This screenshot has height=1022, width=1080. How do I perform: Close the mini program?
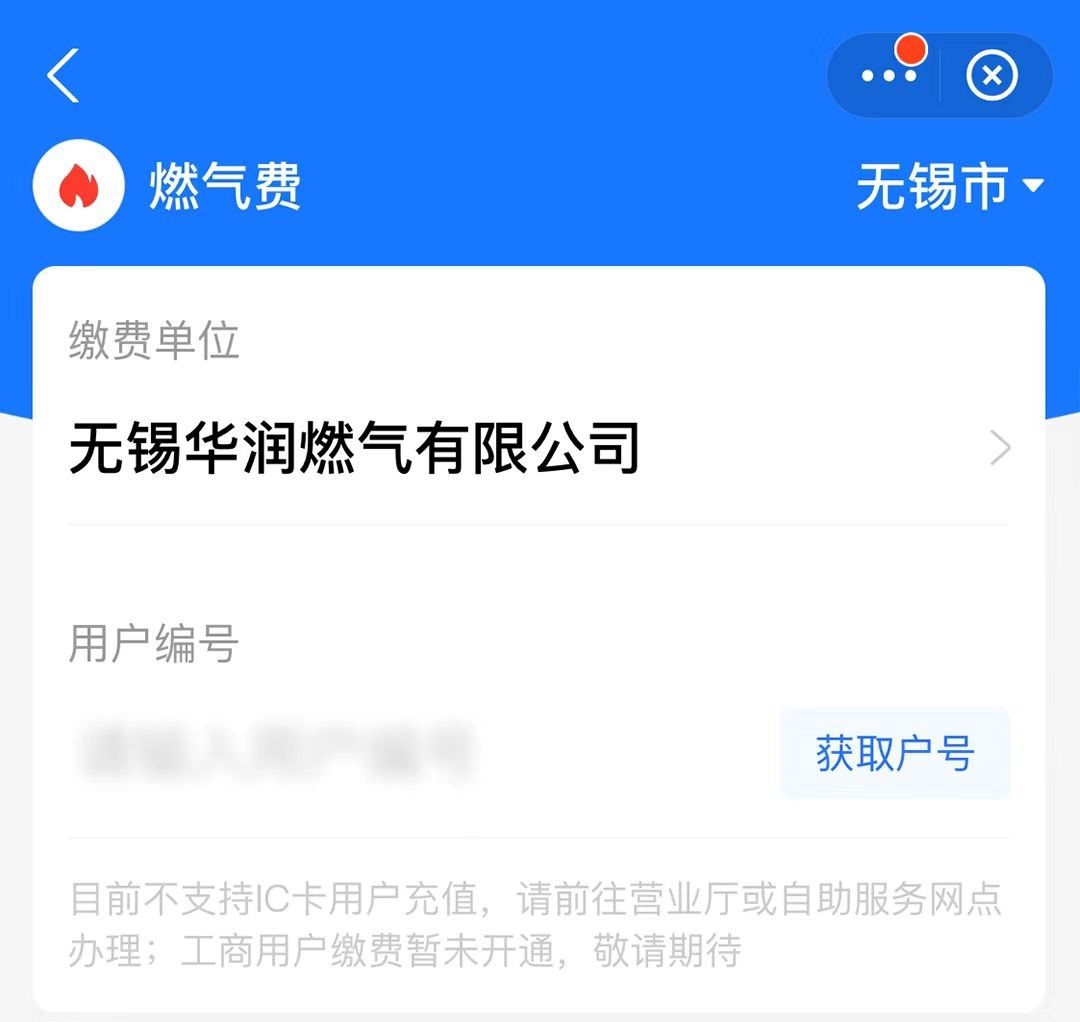pyautogui.click(x=992, y=76)
